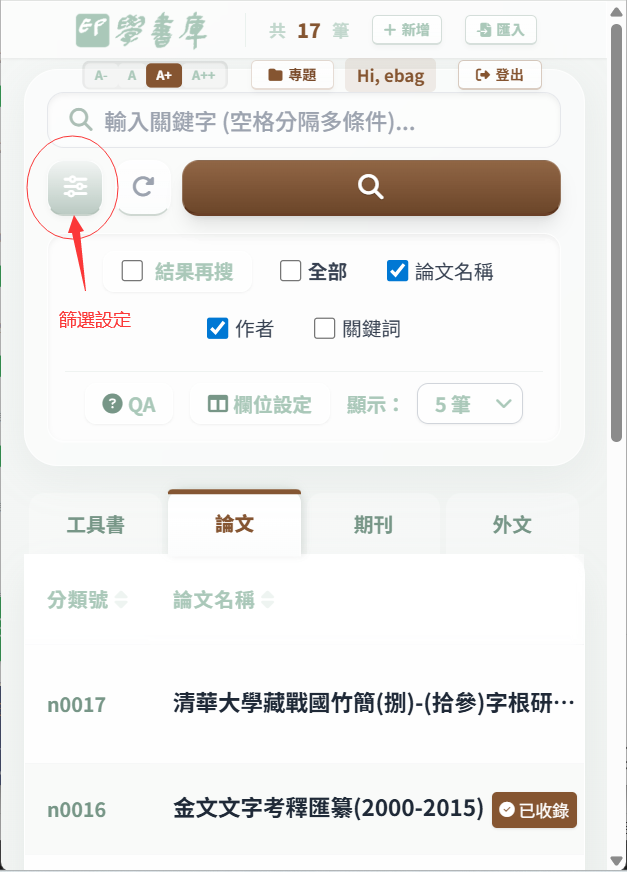Tap the reset refresh icon

coord(143,187)
